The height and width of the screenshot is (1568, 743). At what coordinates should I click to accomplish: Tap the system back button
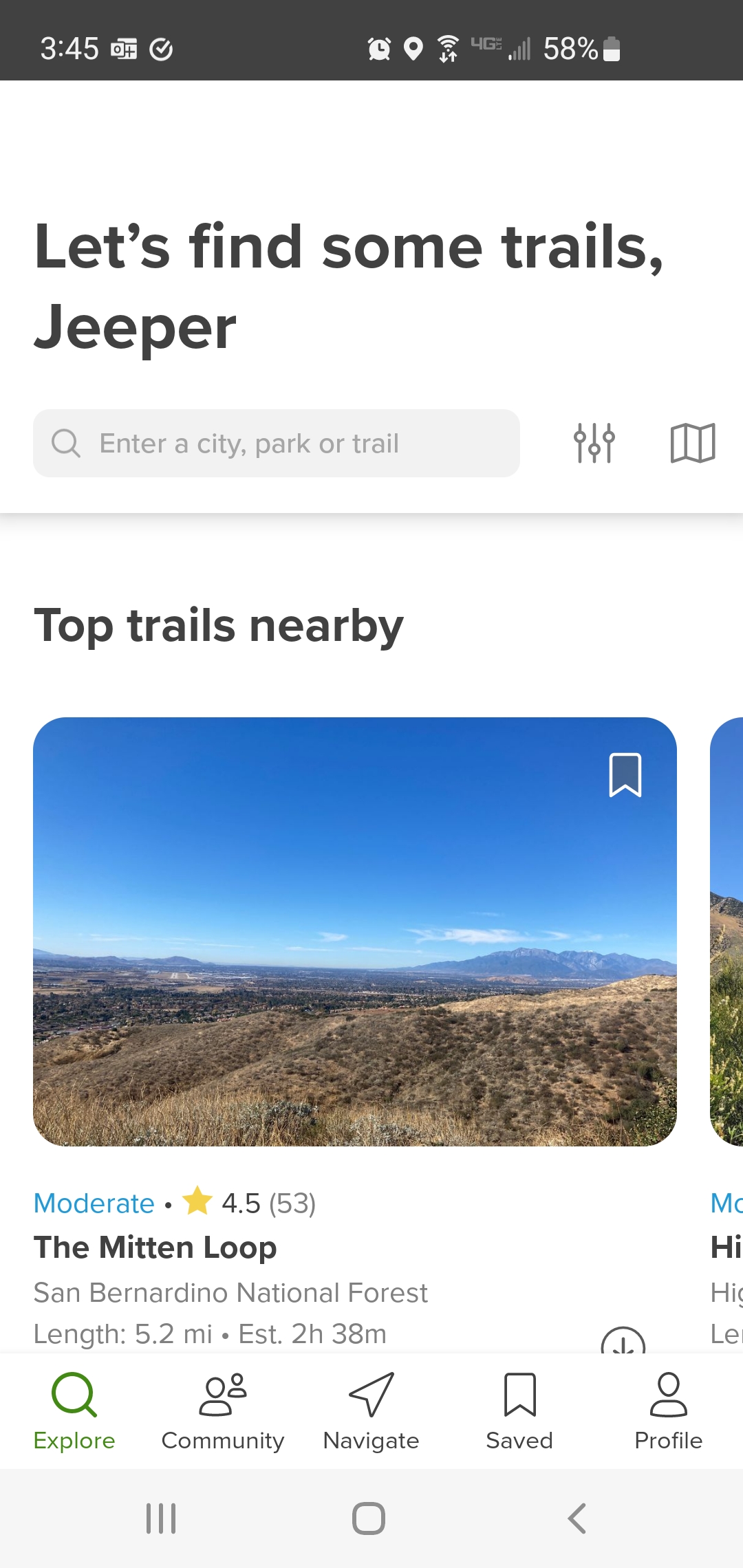click(577, 1518)
